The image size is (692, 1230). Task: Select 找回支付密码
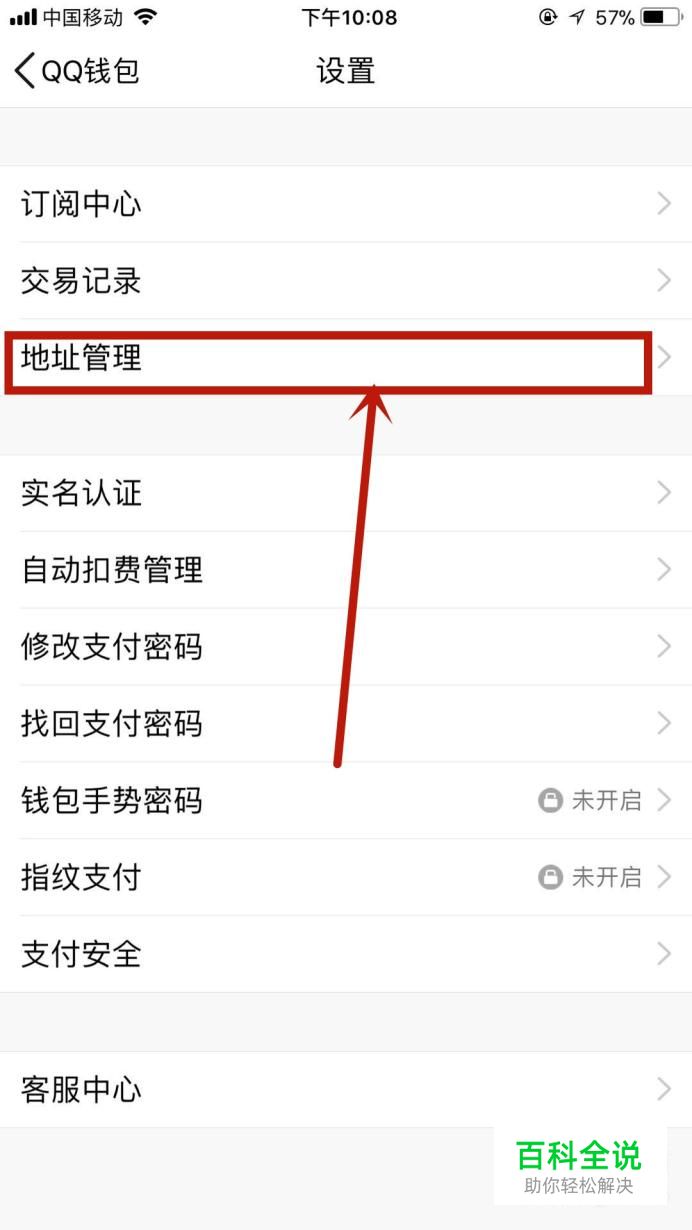(x=345, y=723)
